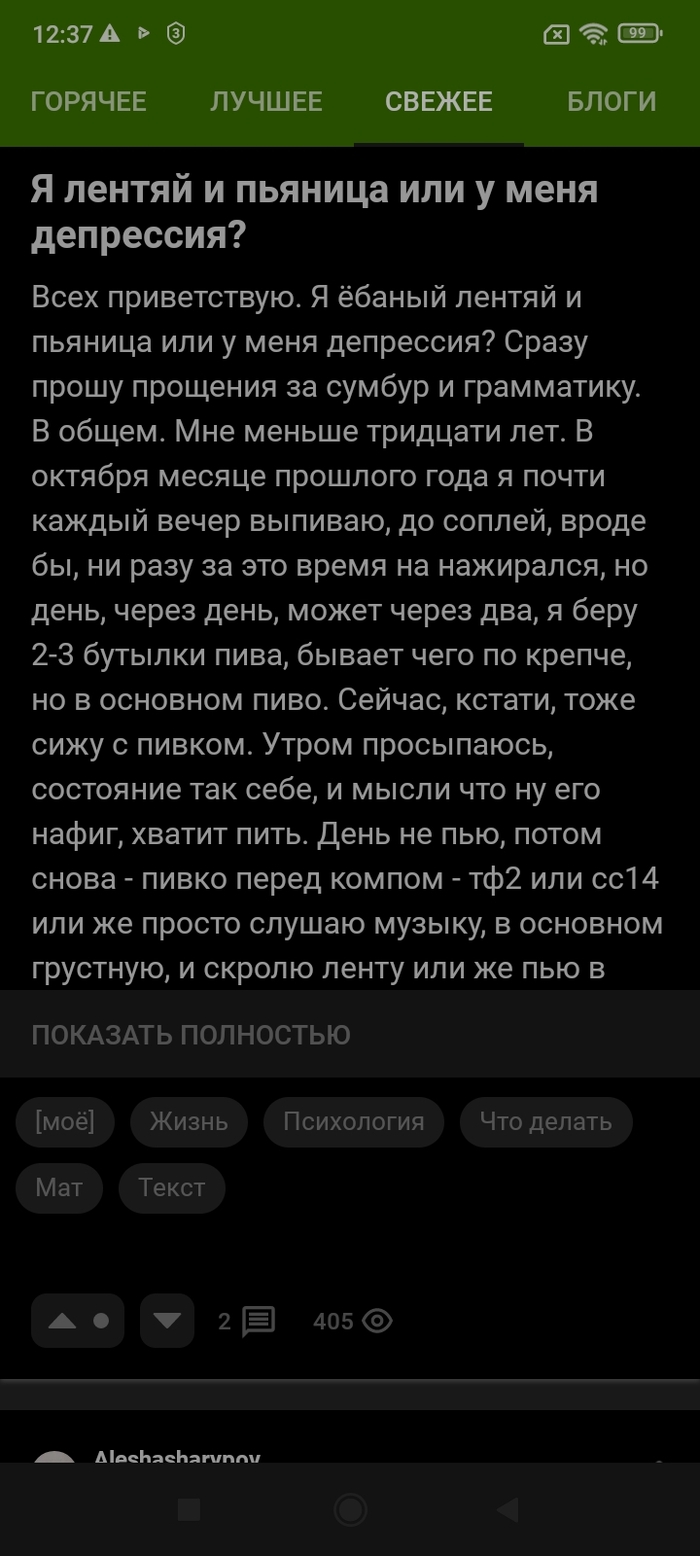This screenshot has width=700, height=1556.
Task: Select the Текст tag chip
Action: coord(172,1188)
